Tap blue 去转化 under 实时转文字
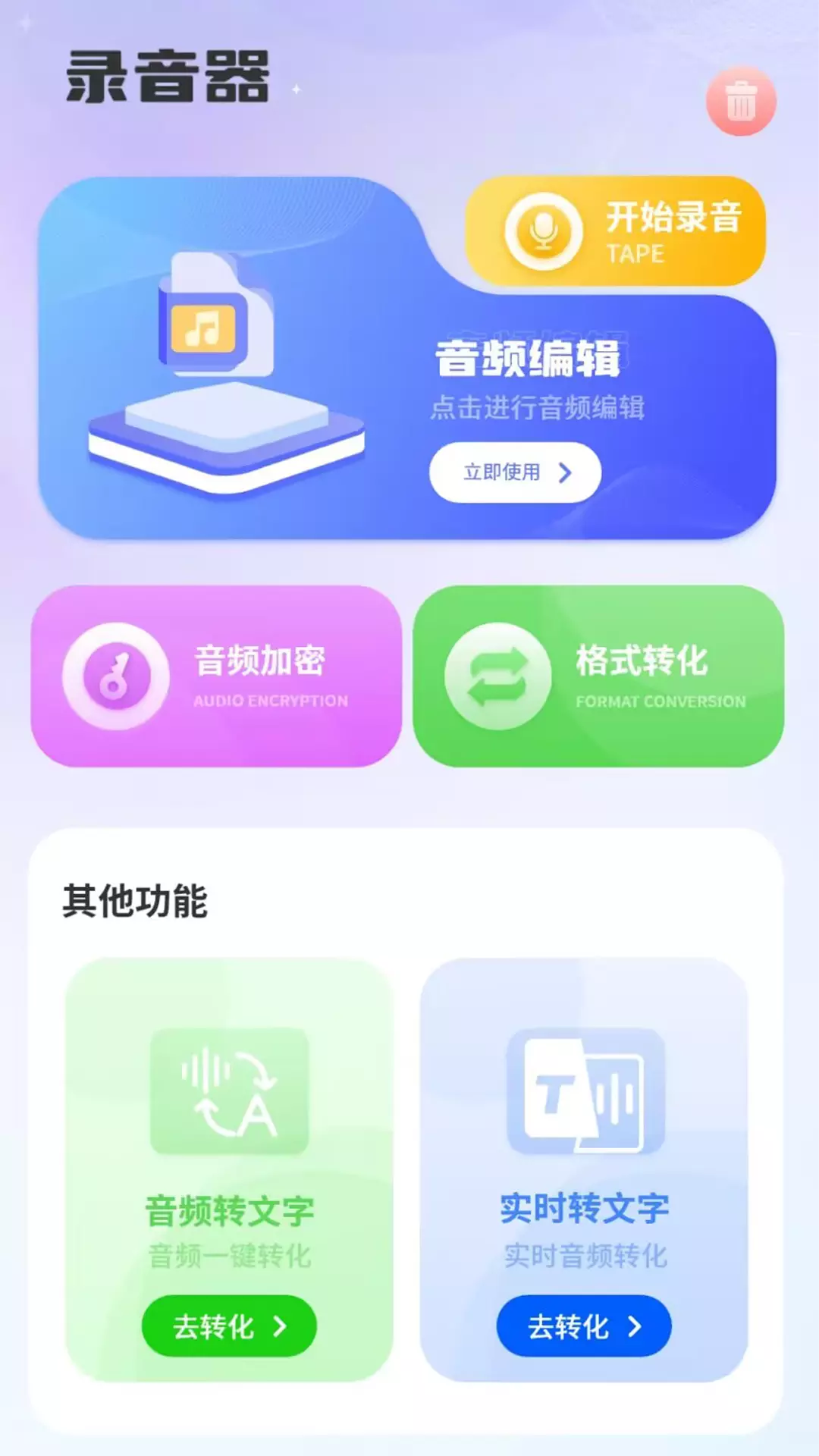 coord(584,1326)
